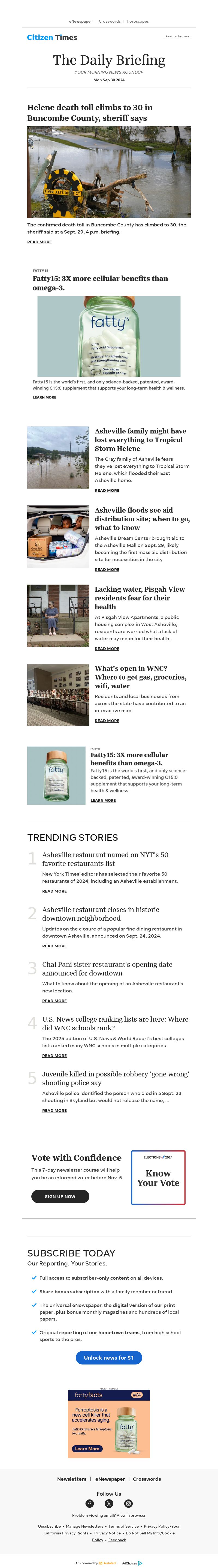Tap Read in browser beside the logo

click(177, 37)
